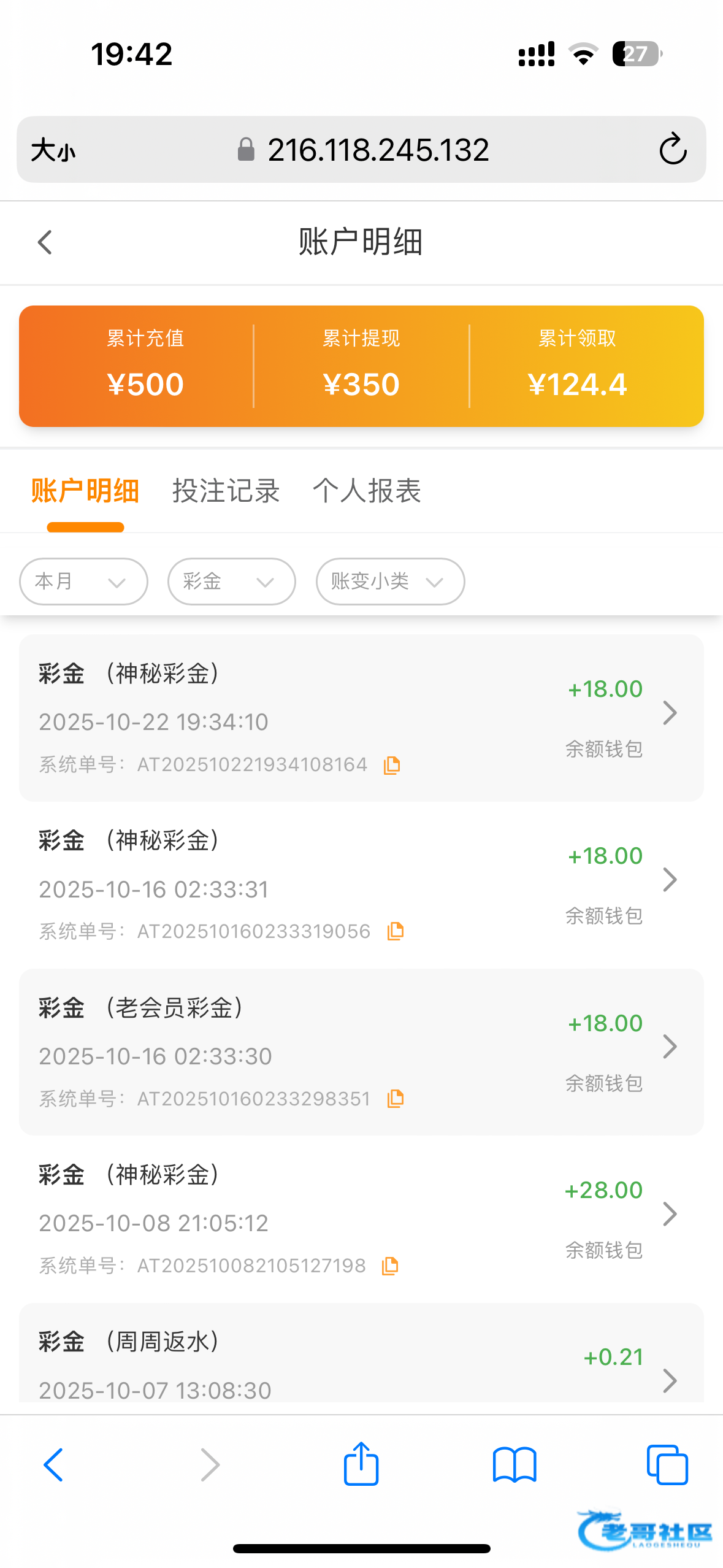Reload the page in the address bar
Screen dimensions: 723x1568
[x=672, y=150]
